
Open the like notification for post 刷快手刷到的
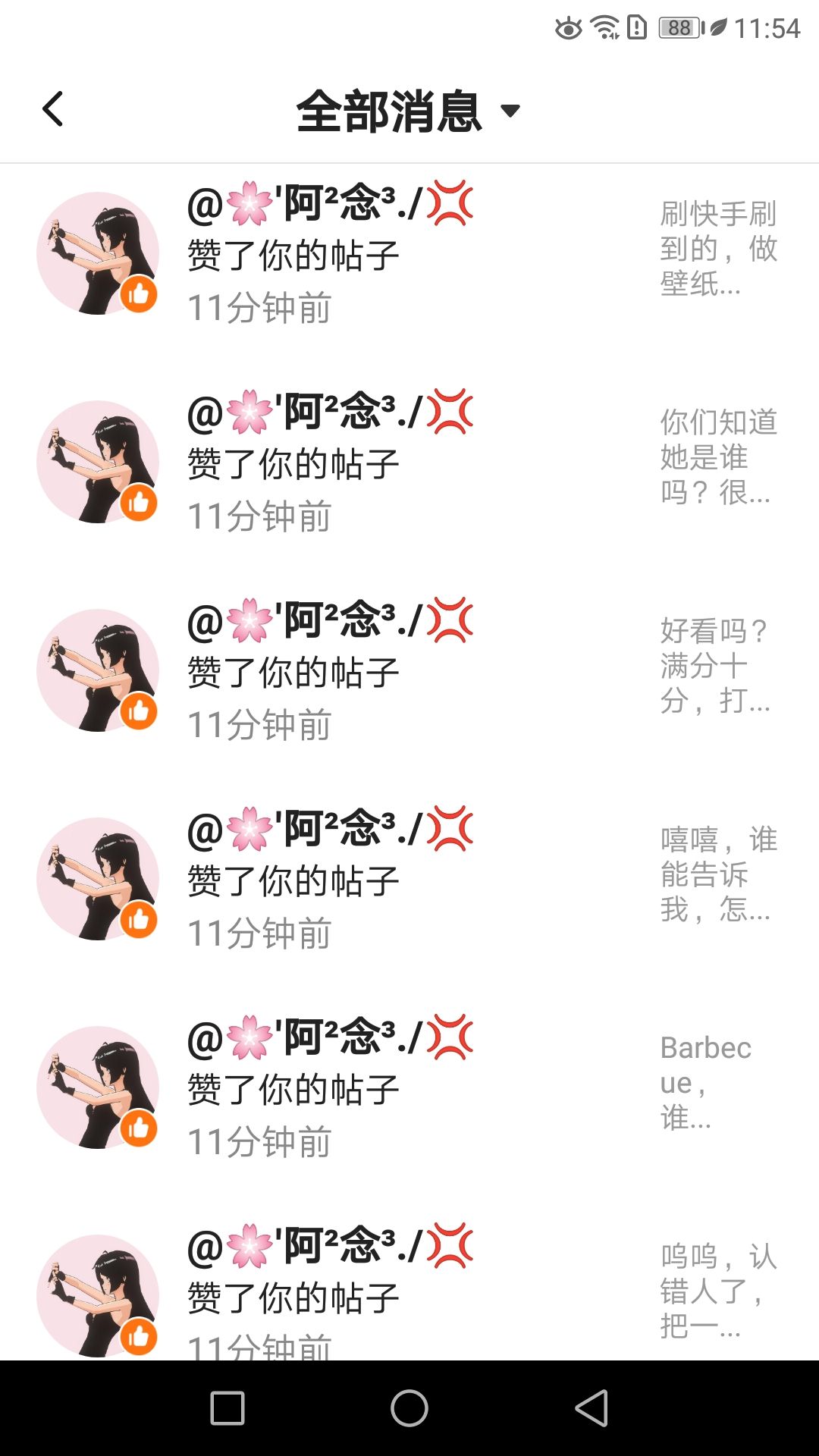409,253
